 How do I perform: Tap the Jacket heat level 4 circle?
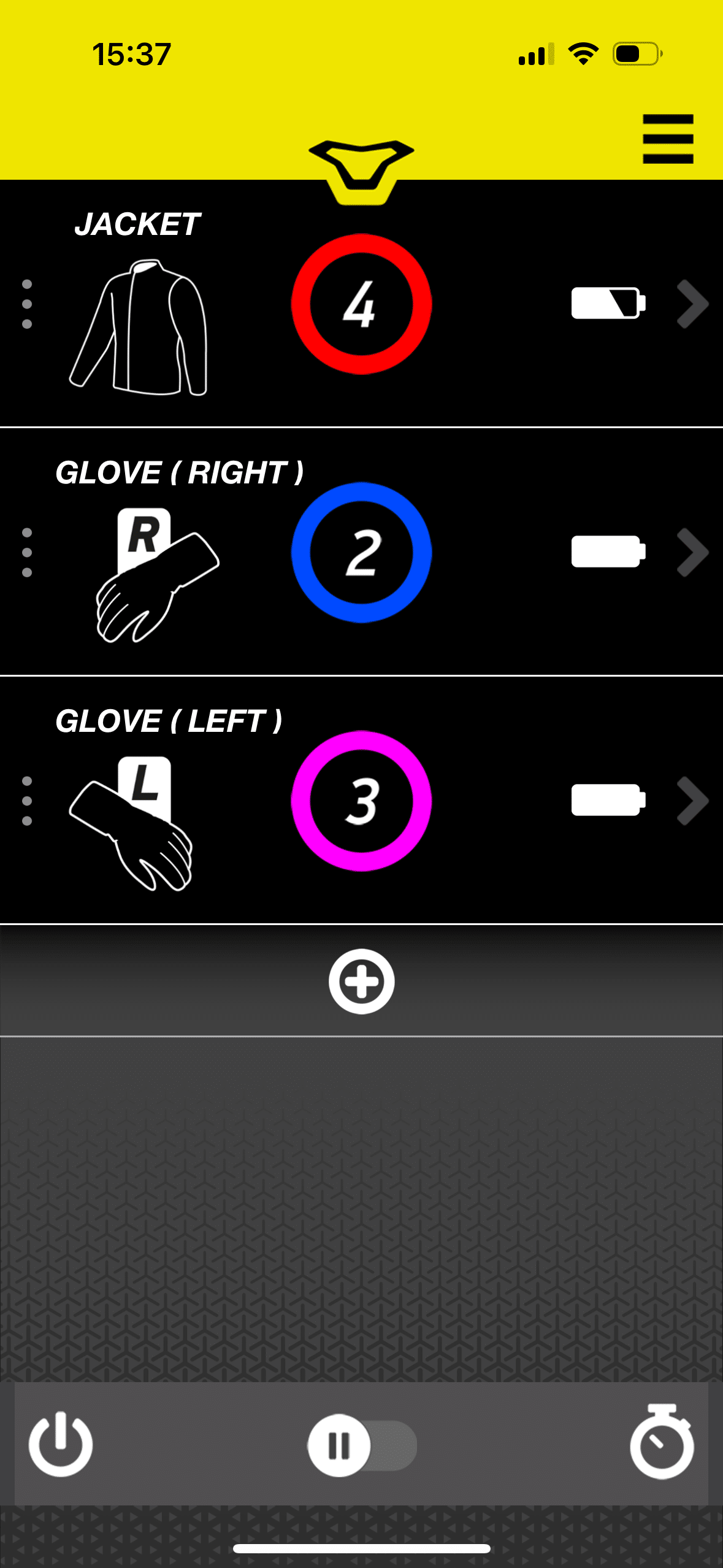[x=361, y=304]
